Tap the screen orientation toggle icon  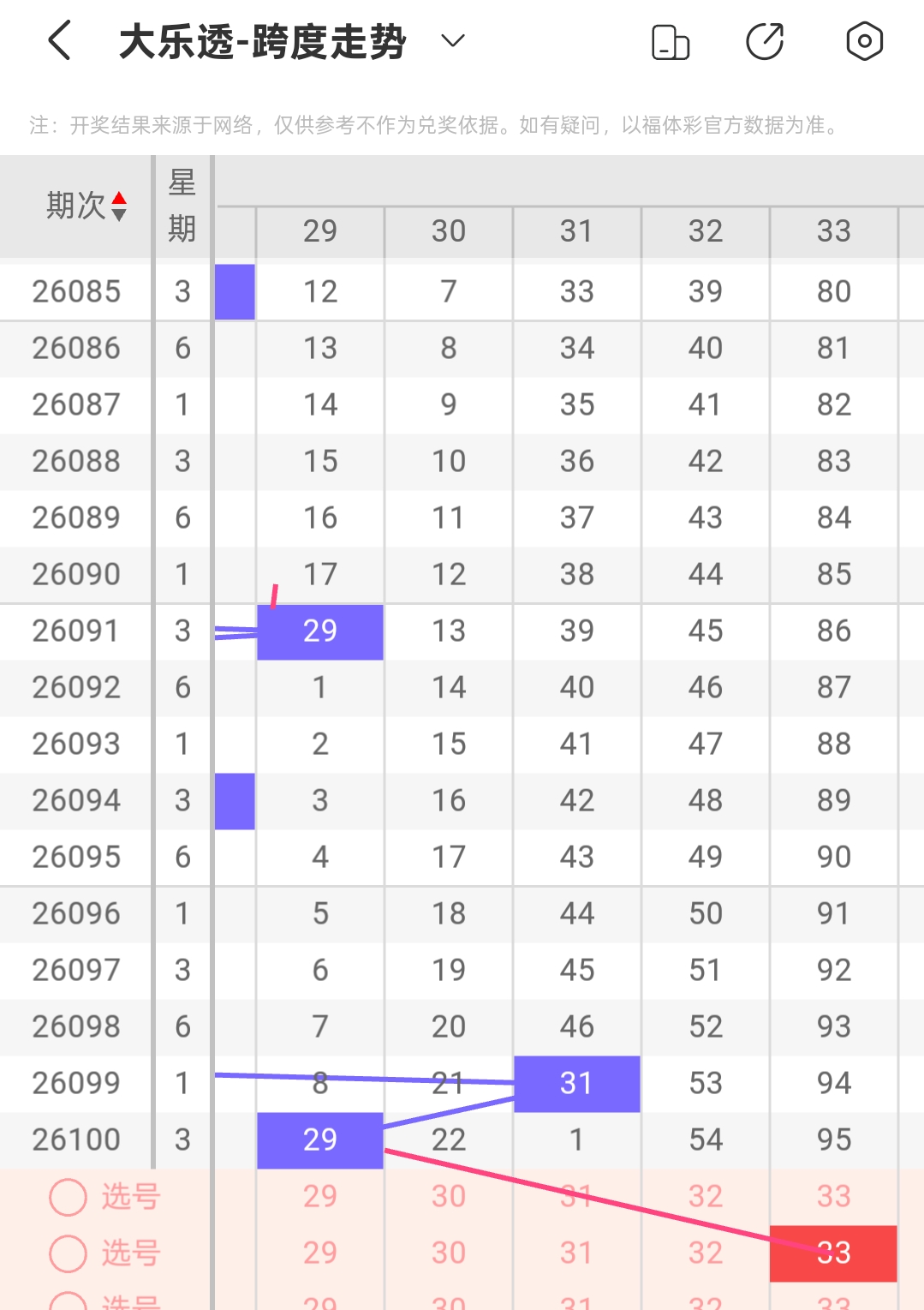(x=671, y=42)
